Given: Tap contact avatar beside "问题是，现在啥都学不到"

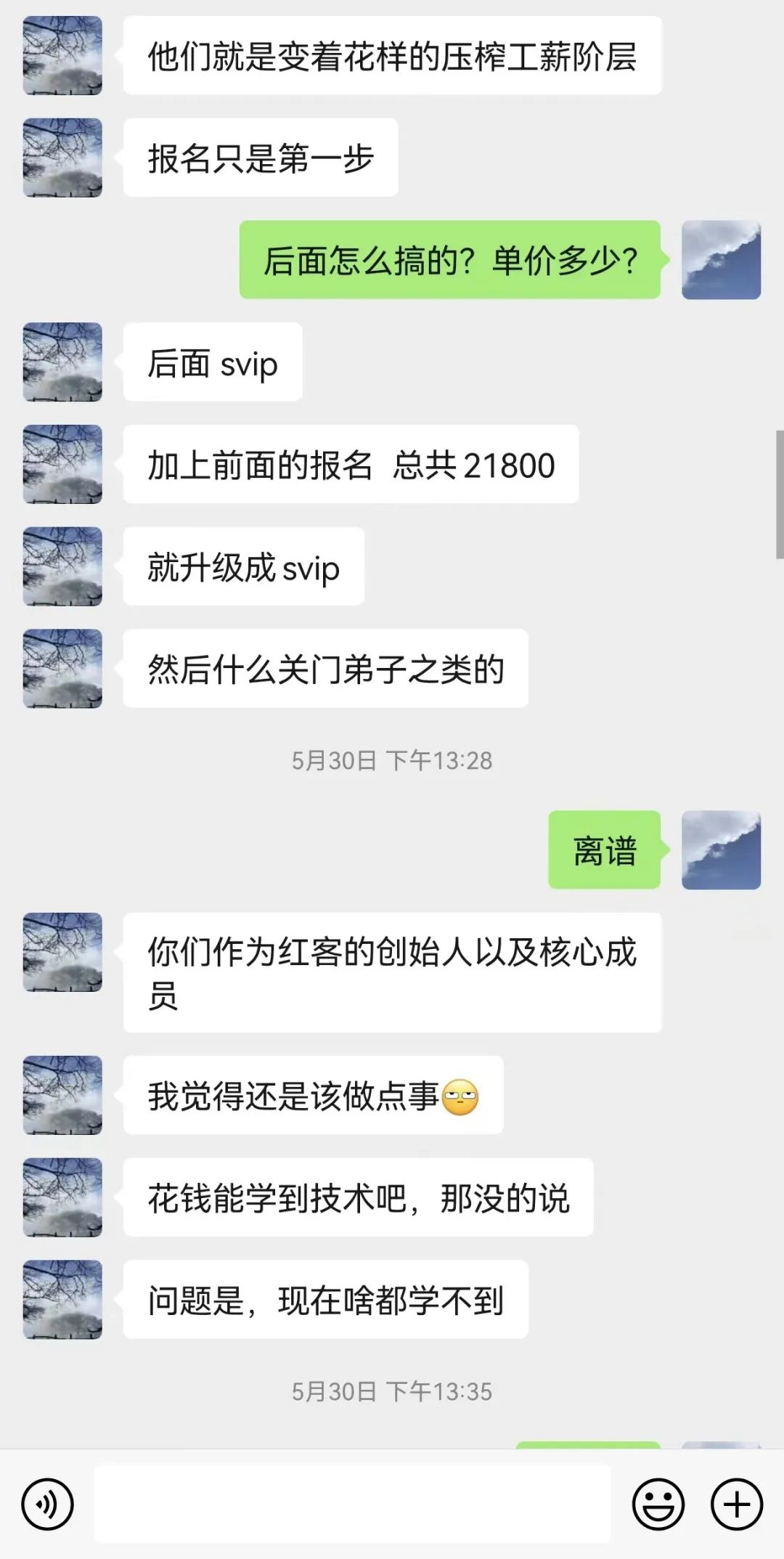Looking at the screenshot, I should [62, 1299].
